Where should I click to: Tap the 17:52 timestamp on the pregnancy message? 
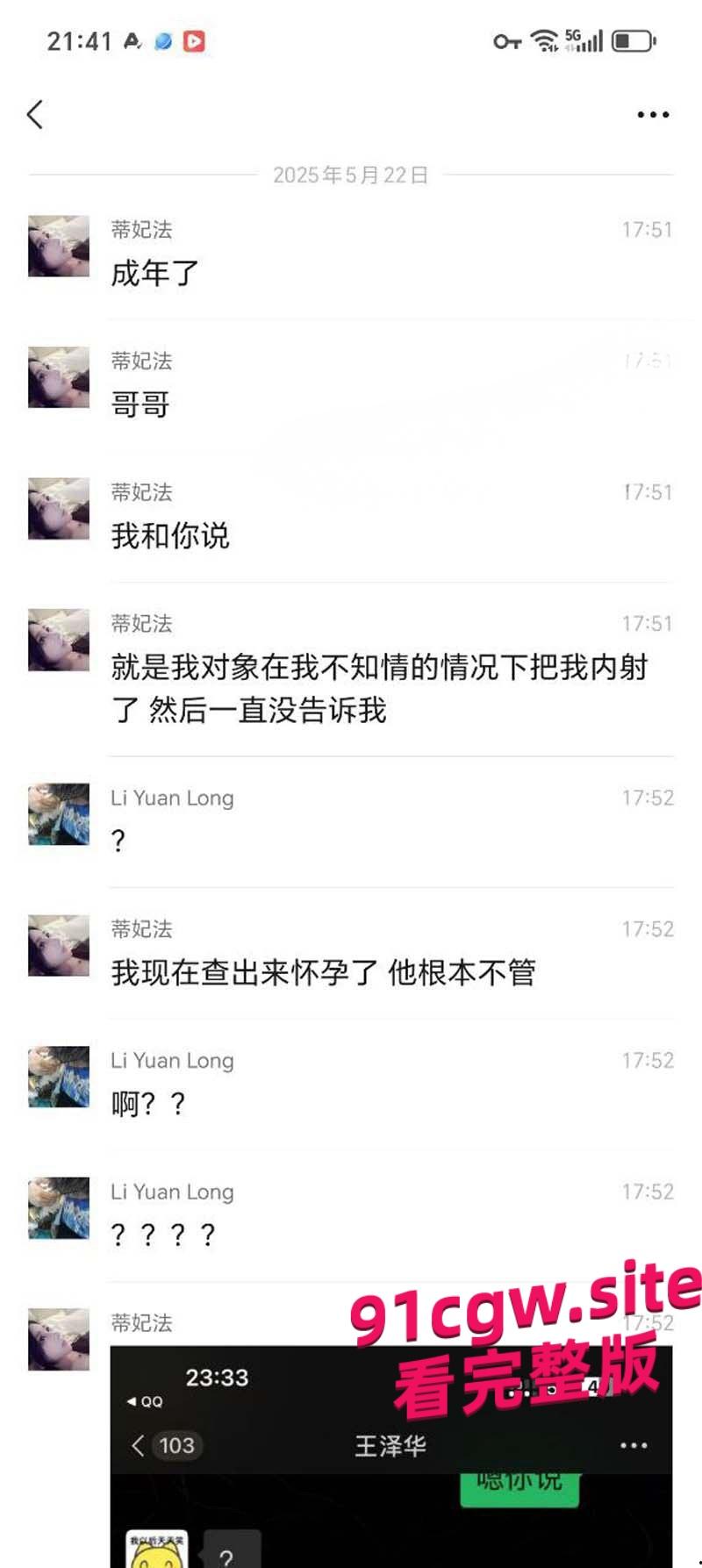point(646,928)
